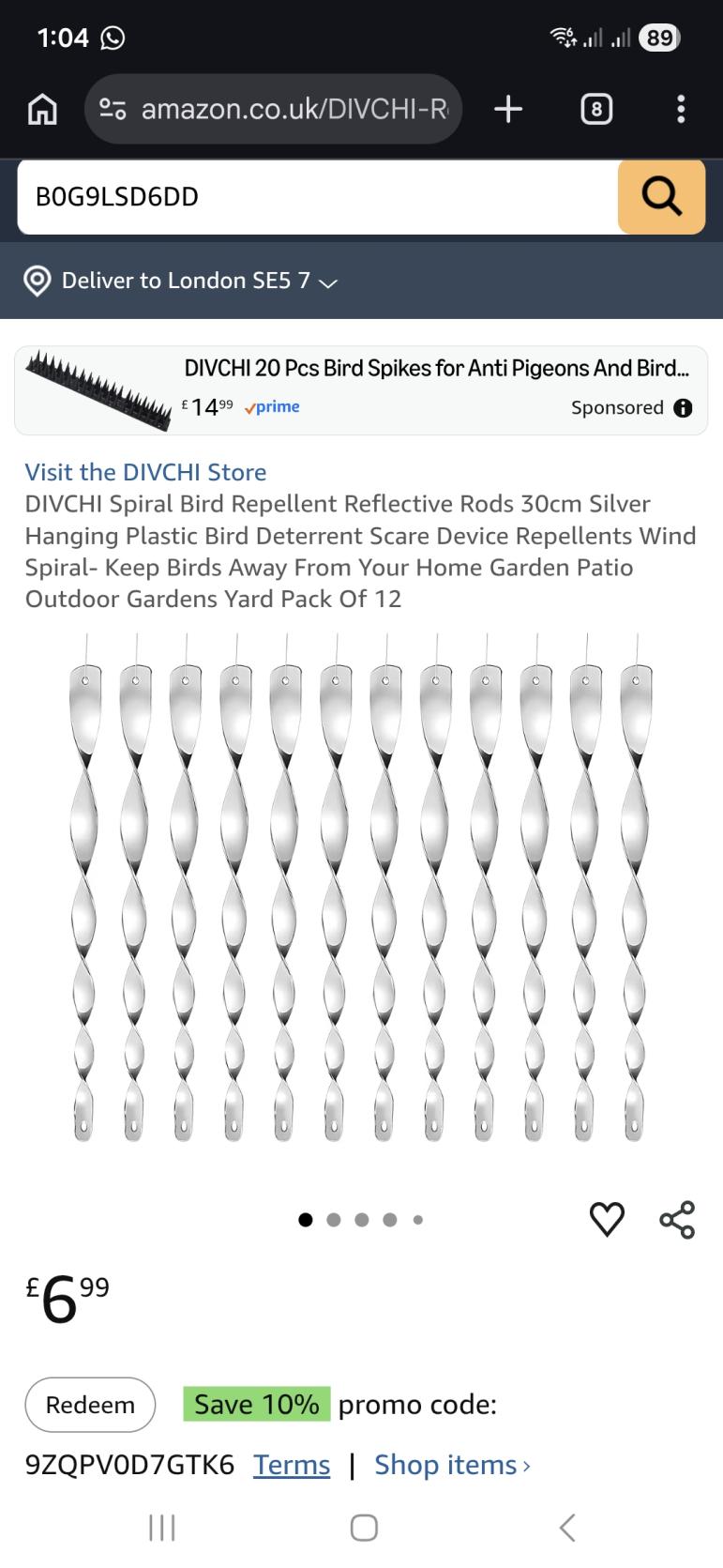
Task: Tap the system back button
Action: point(566,1528)
